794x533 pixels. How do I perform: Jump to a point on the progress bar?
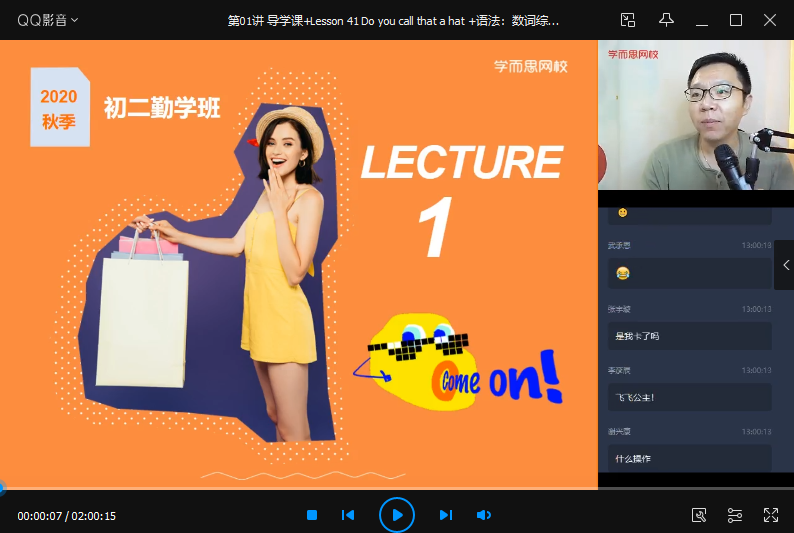pyautogui.click(x=300, y=489)
